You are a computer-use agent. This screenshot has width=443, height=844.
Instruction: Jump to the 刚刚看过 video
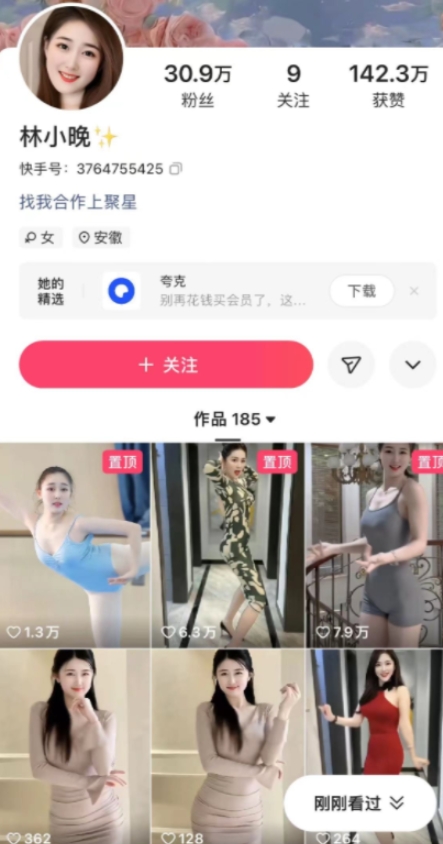pyautogui.click(x=360, y=803)
